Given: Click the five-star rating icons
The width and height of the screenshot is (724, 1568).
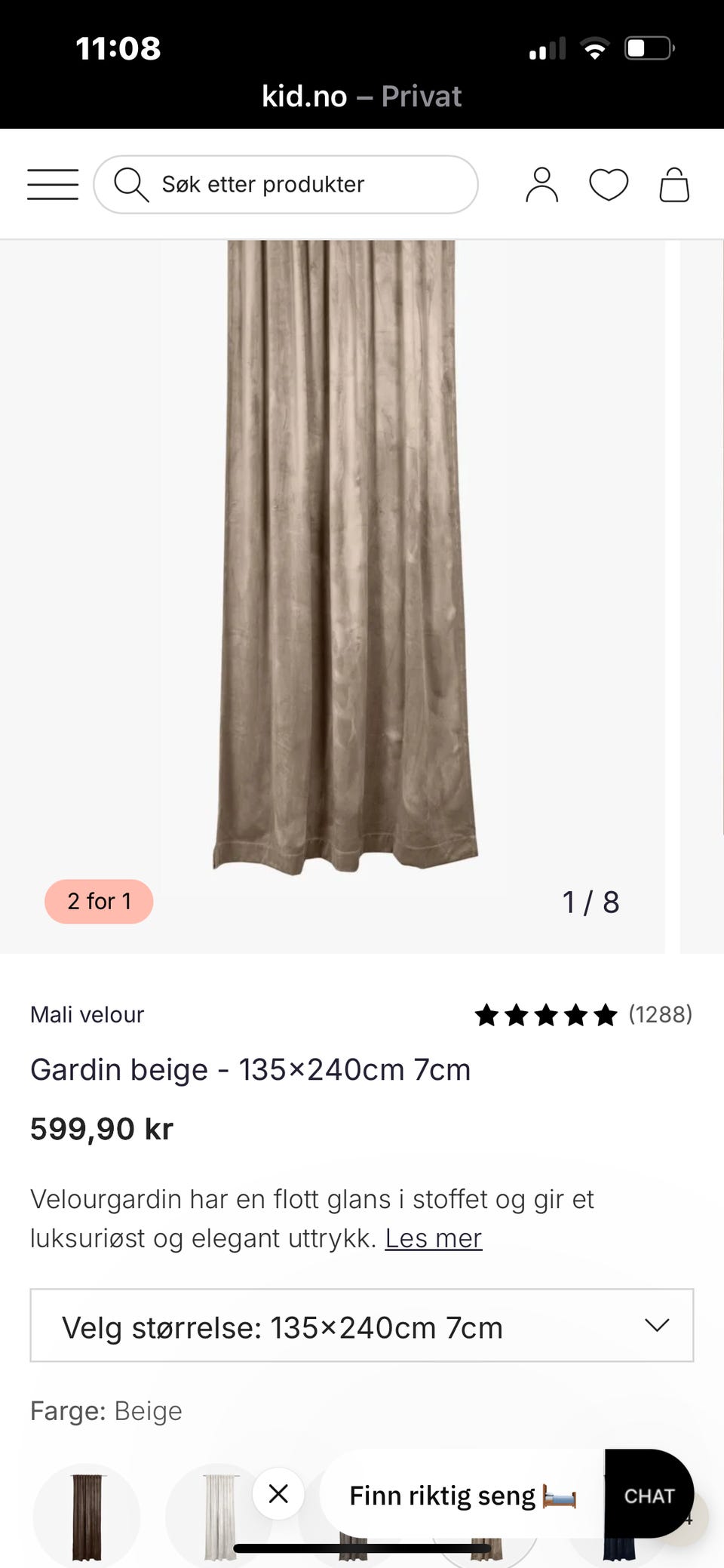Looking at the screenshot, I should coord(545,1014).
